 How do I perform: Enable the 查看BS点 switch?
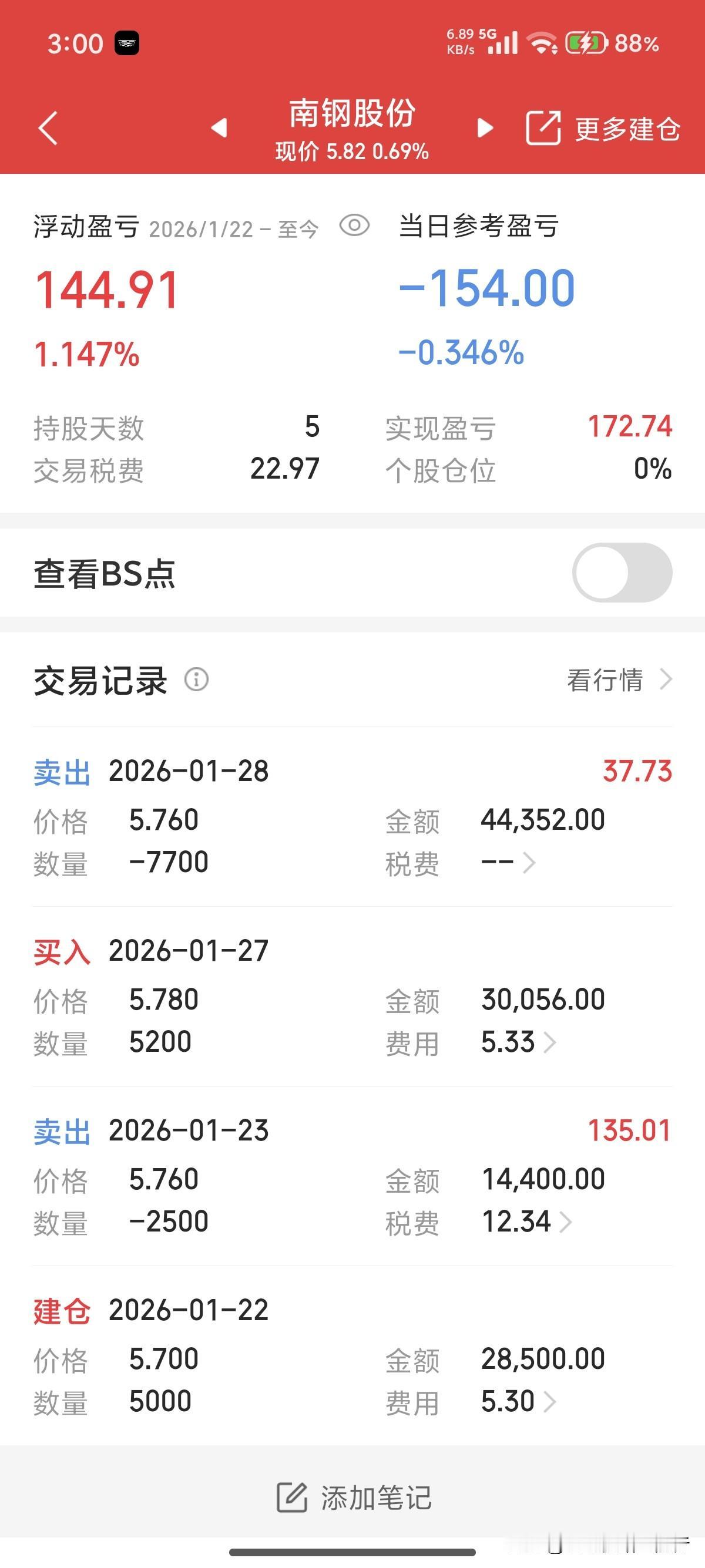[622, 572]
